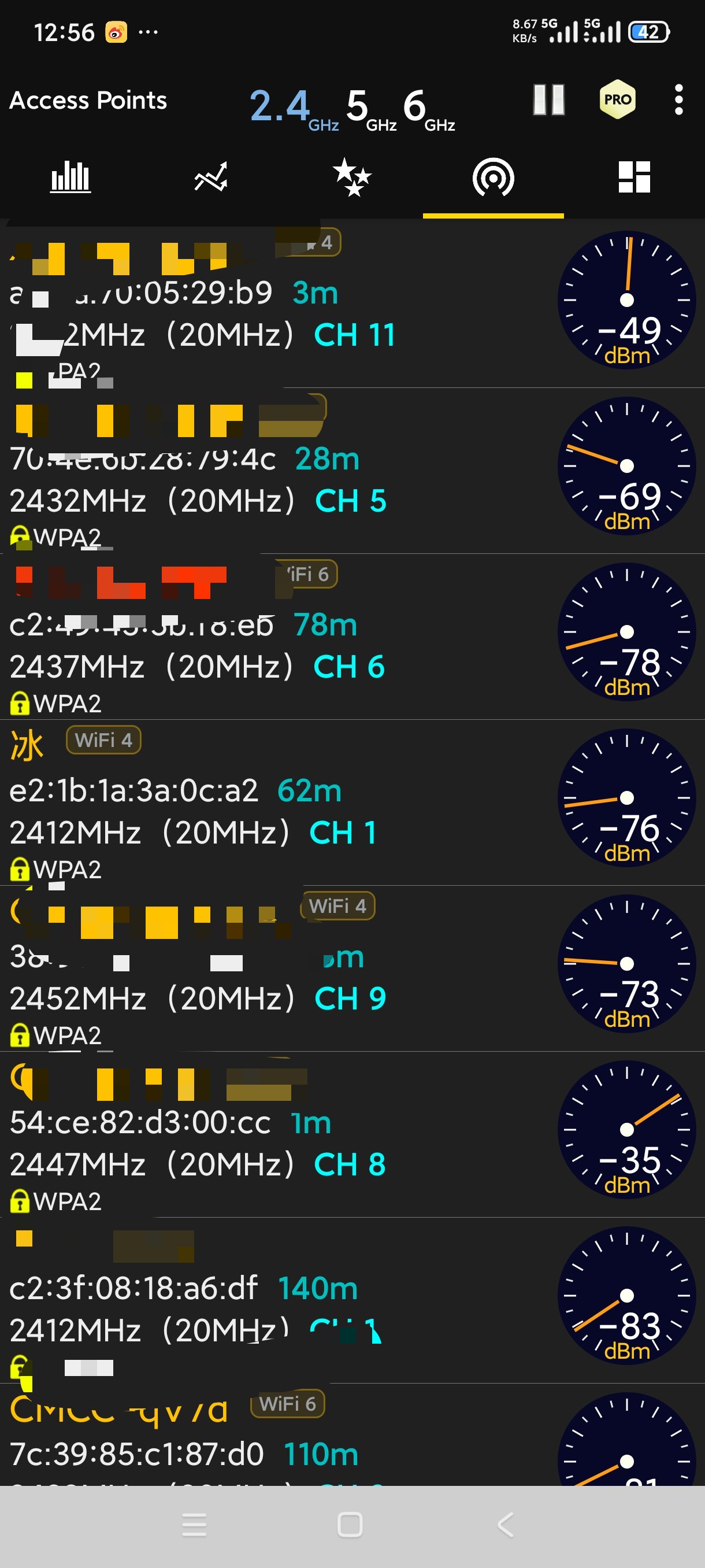The width and height of the screenshot is (705, 1568).
Task: Open access point 7c:39:85:c1:87:d0
Action: 352,1434
